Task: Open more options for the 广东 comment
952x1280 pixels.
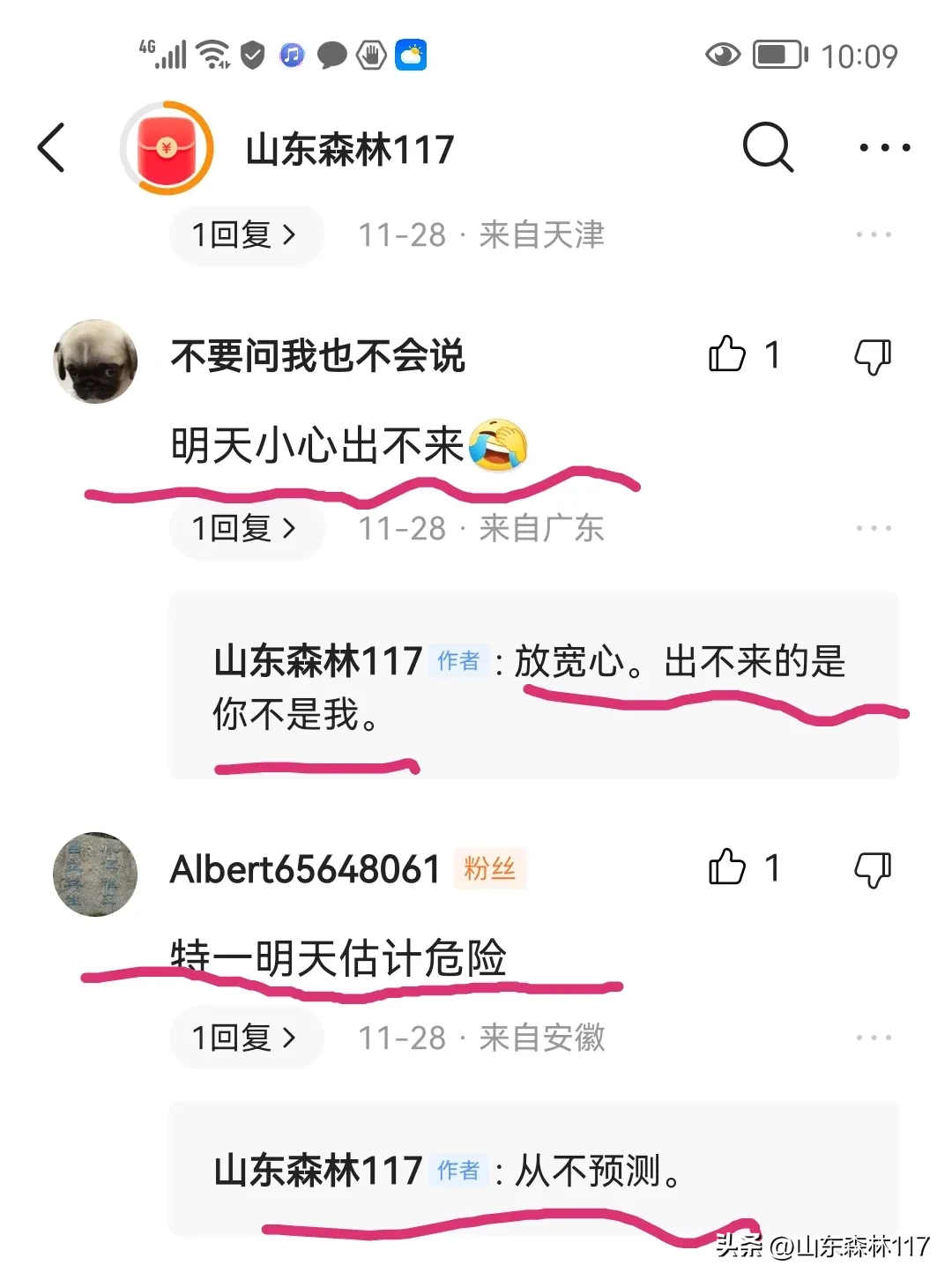Action: coord(873,529)
